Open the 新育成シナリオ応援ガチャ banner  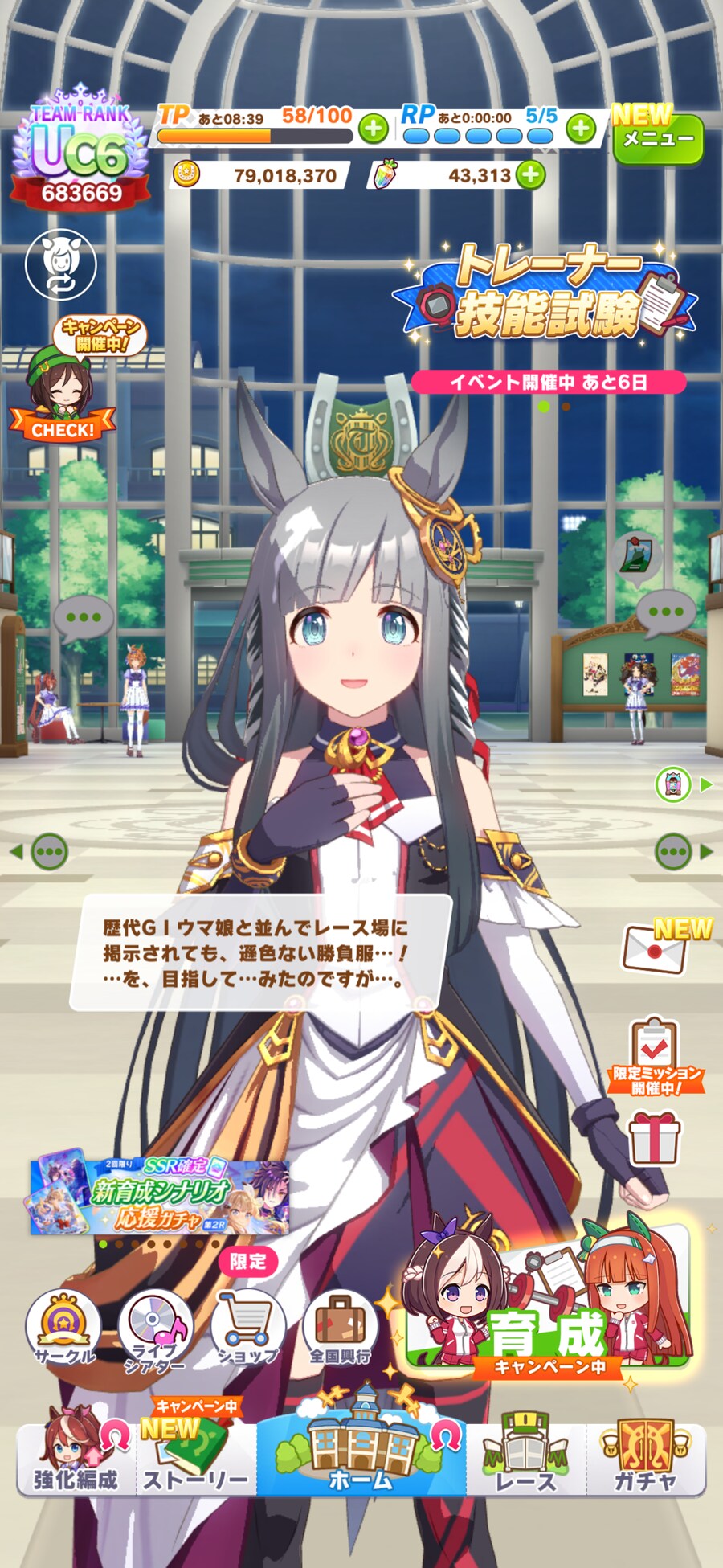coord(159,1196)
